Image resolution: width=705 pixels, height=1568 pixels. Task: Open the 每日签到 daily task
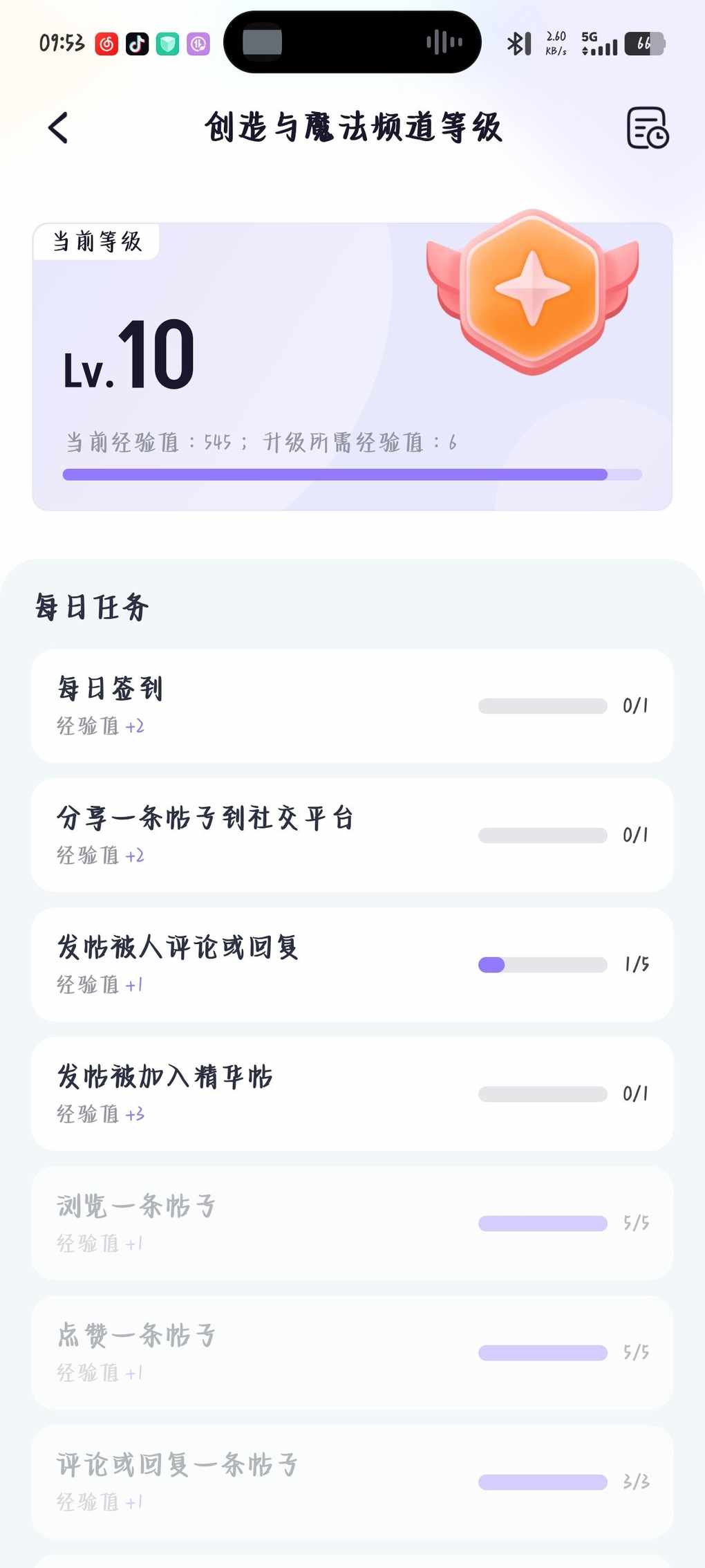point(352,705)
